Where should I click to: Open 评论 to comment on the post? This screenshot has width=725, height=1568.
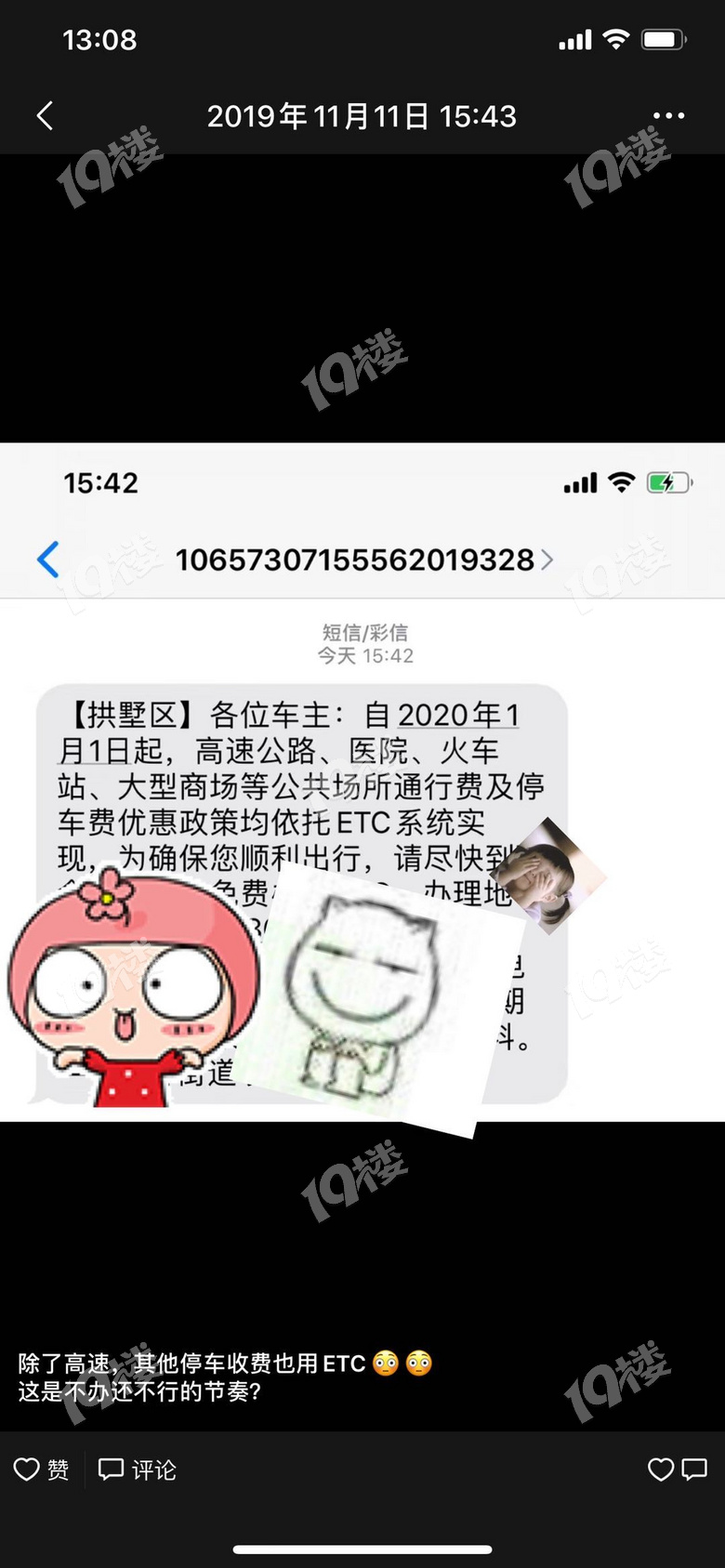point(138,1469)
